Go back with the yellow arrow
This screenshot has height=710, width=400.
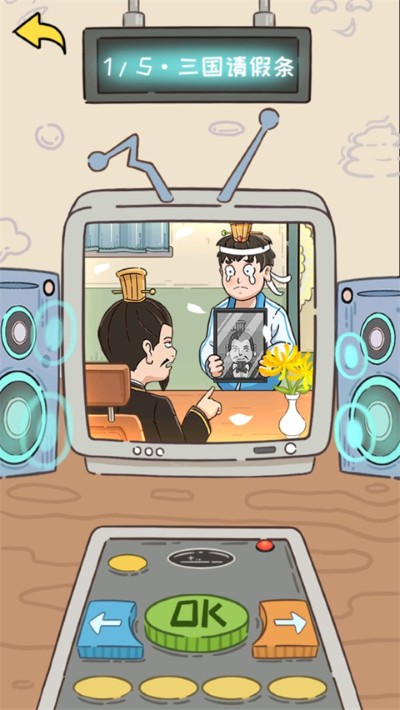(40, 33)
